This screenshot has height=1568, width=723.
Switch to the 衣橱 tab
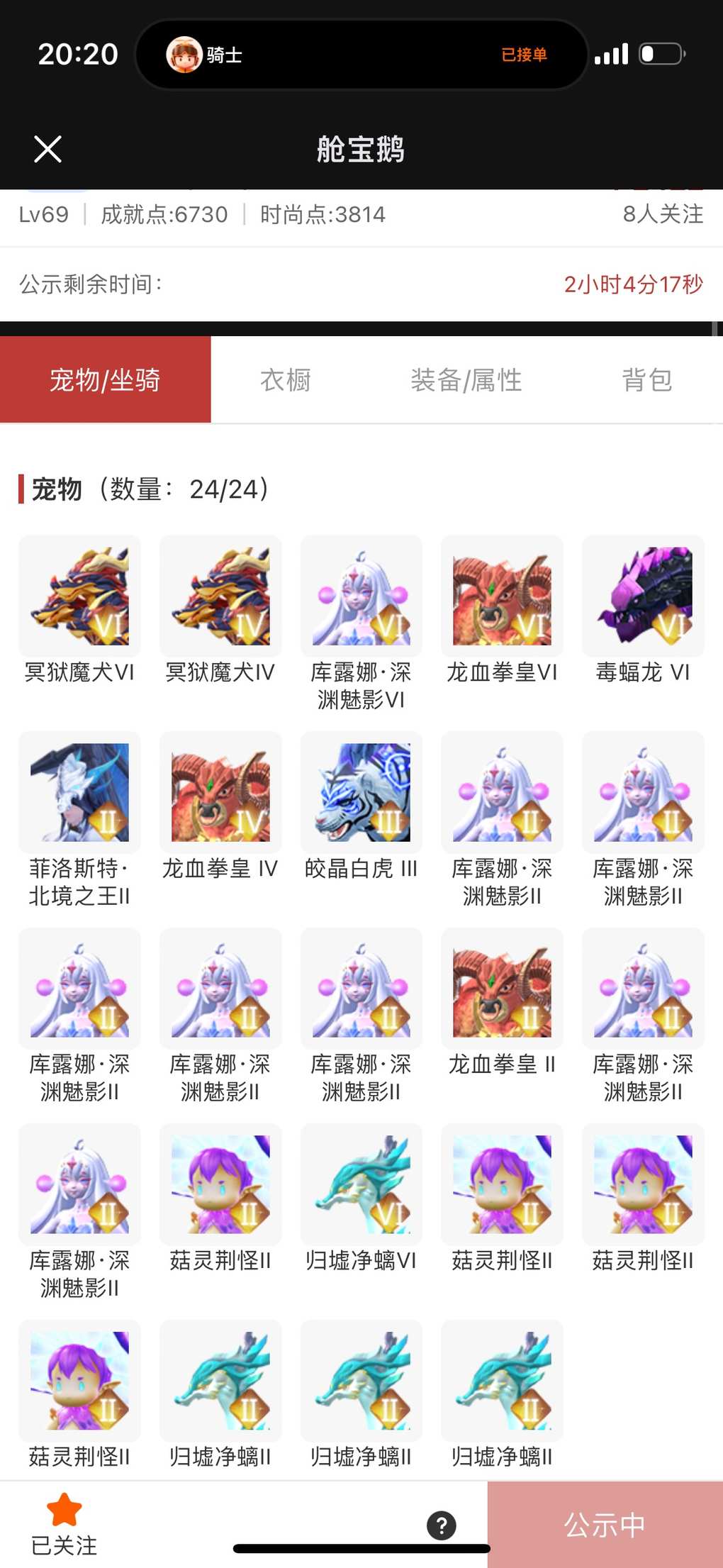coord(286,380)
